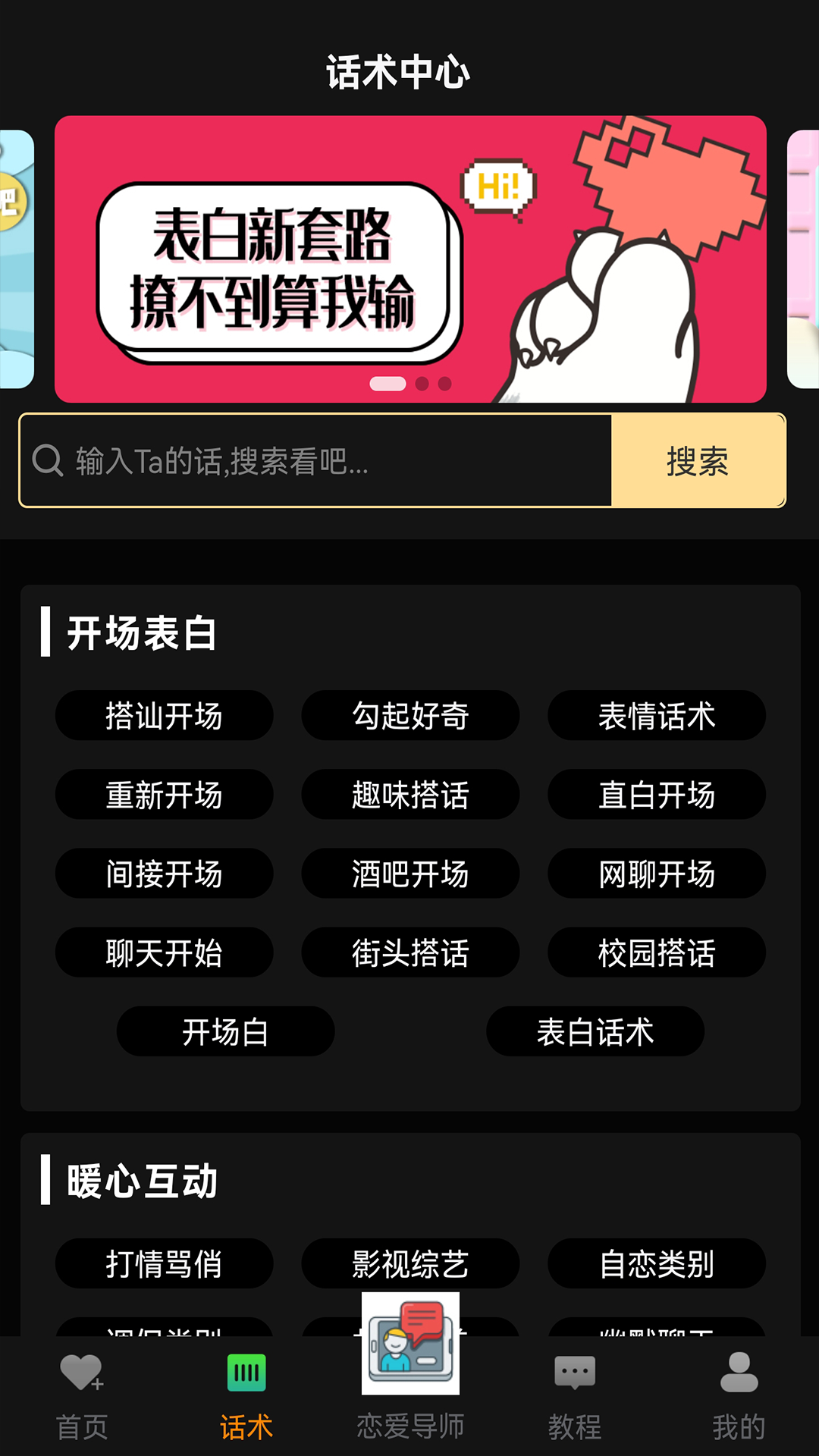Switch to the 首页 tab
Image resolution: width=819 pixels, height=1456 pixels.
coord(80,1424)
